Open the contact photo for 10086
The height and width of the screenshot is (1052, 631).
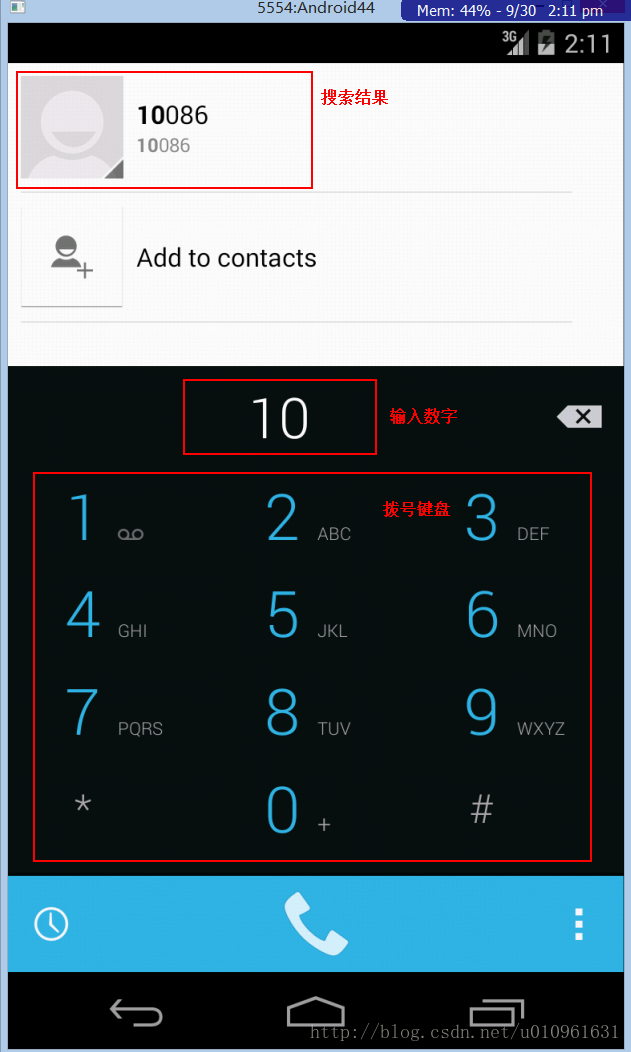click(72, 127)
